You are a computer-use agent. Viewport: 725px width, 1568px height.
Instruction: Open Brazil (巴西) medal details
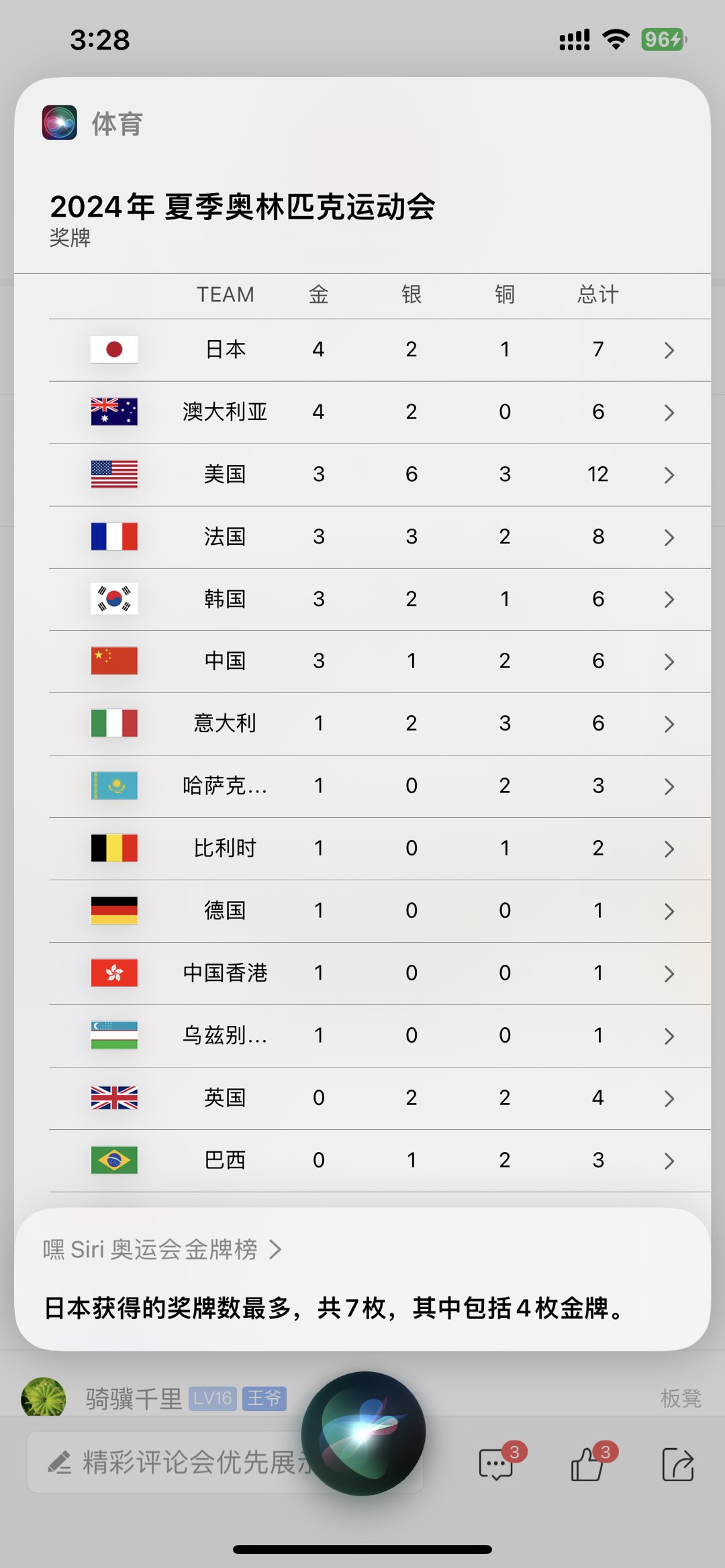tap(379, 1160)
